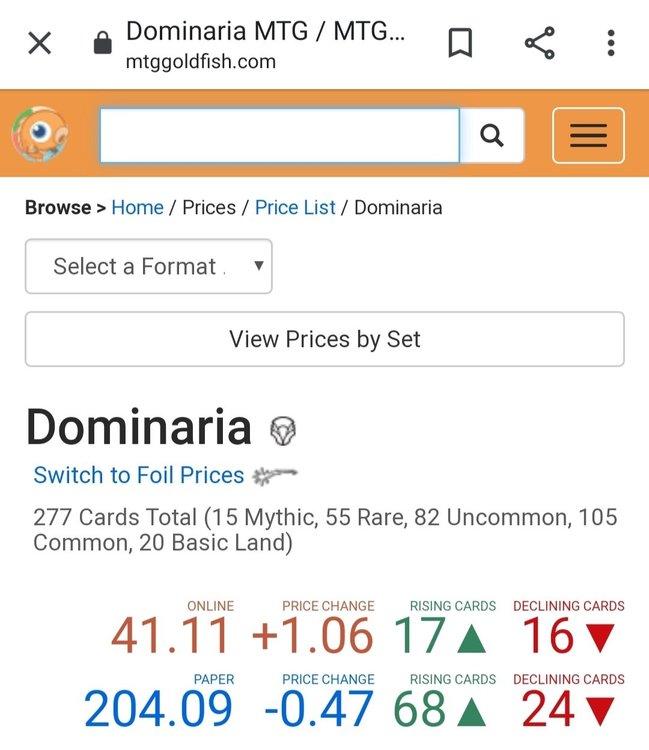The height and width of the screenshot is (750, 649).
Task: Submit search with the magnifier button
Action: (492, 135)
